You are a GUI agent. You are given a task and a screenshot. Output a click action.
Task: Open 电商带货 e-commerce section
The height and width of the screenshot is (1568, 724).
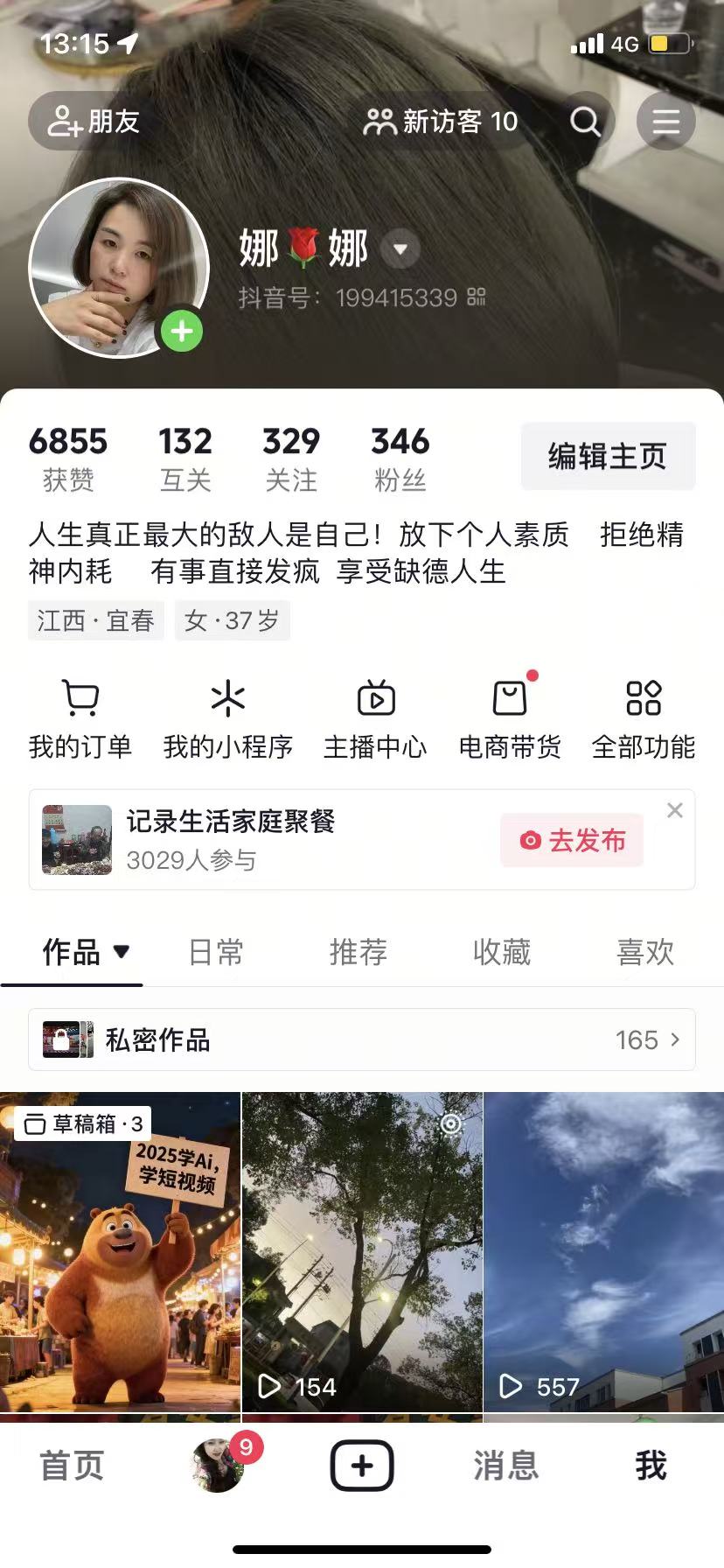click(510, 719)
